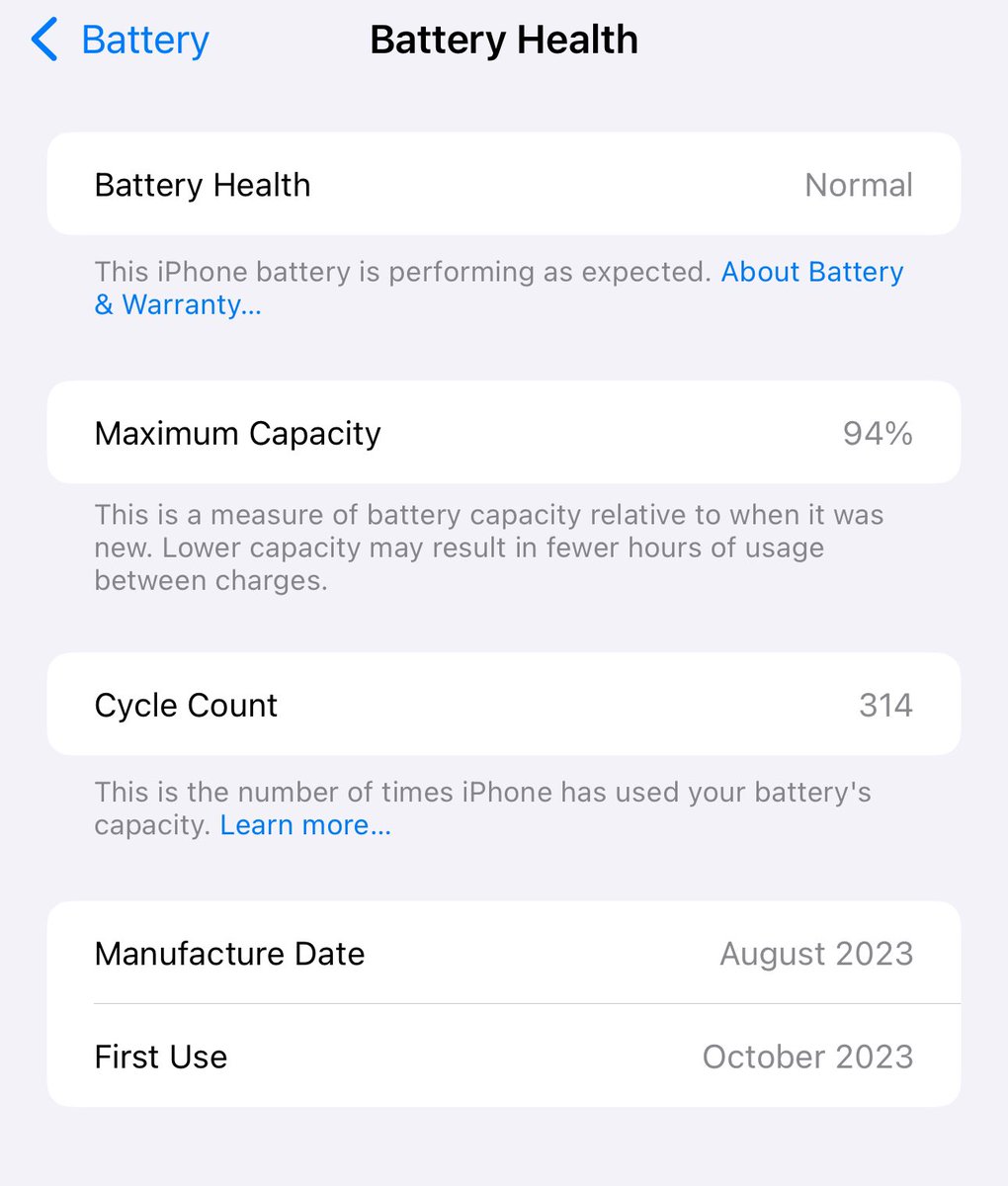1008x1186 pixels.
Task: Tap the August 2023 manufacture date value
Action: (x=815, y=953)
